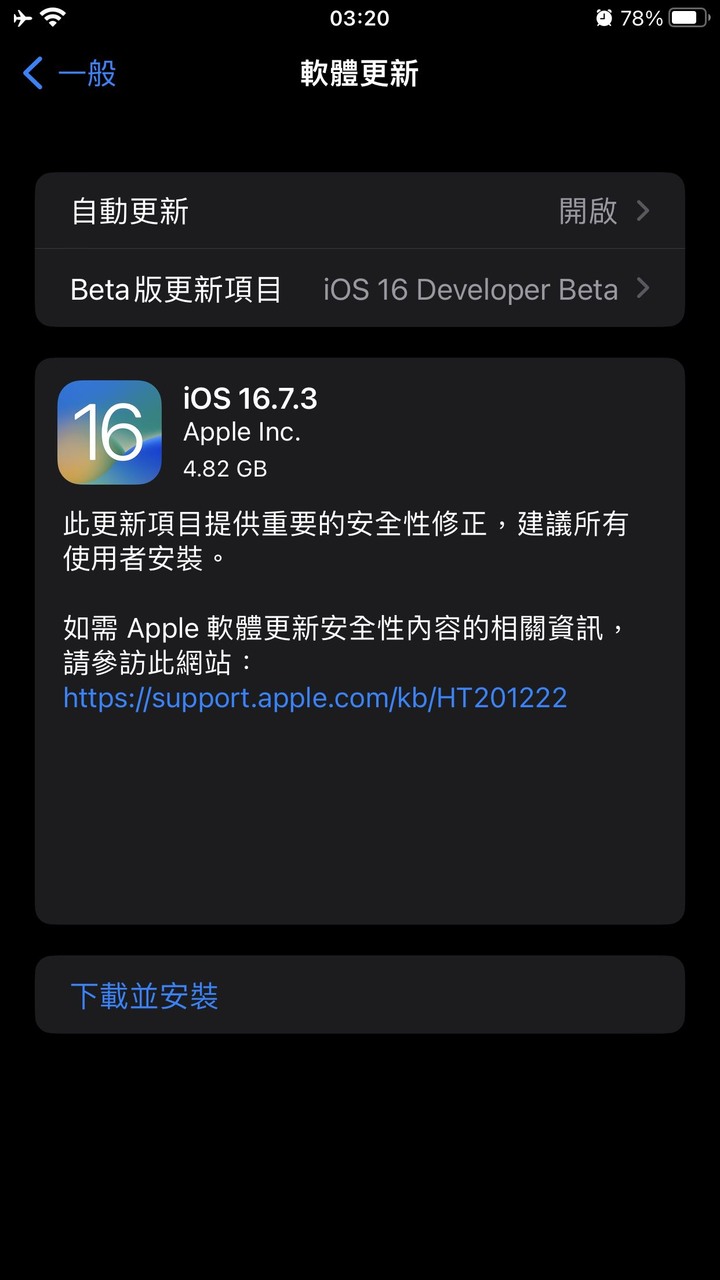Open Beta版更新項目 options
Screen dimensions: 720x1280
click(x=360, y=289)
